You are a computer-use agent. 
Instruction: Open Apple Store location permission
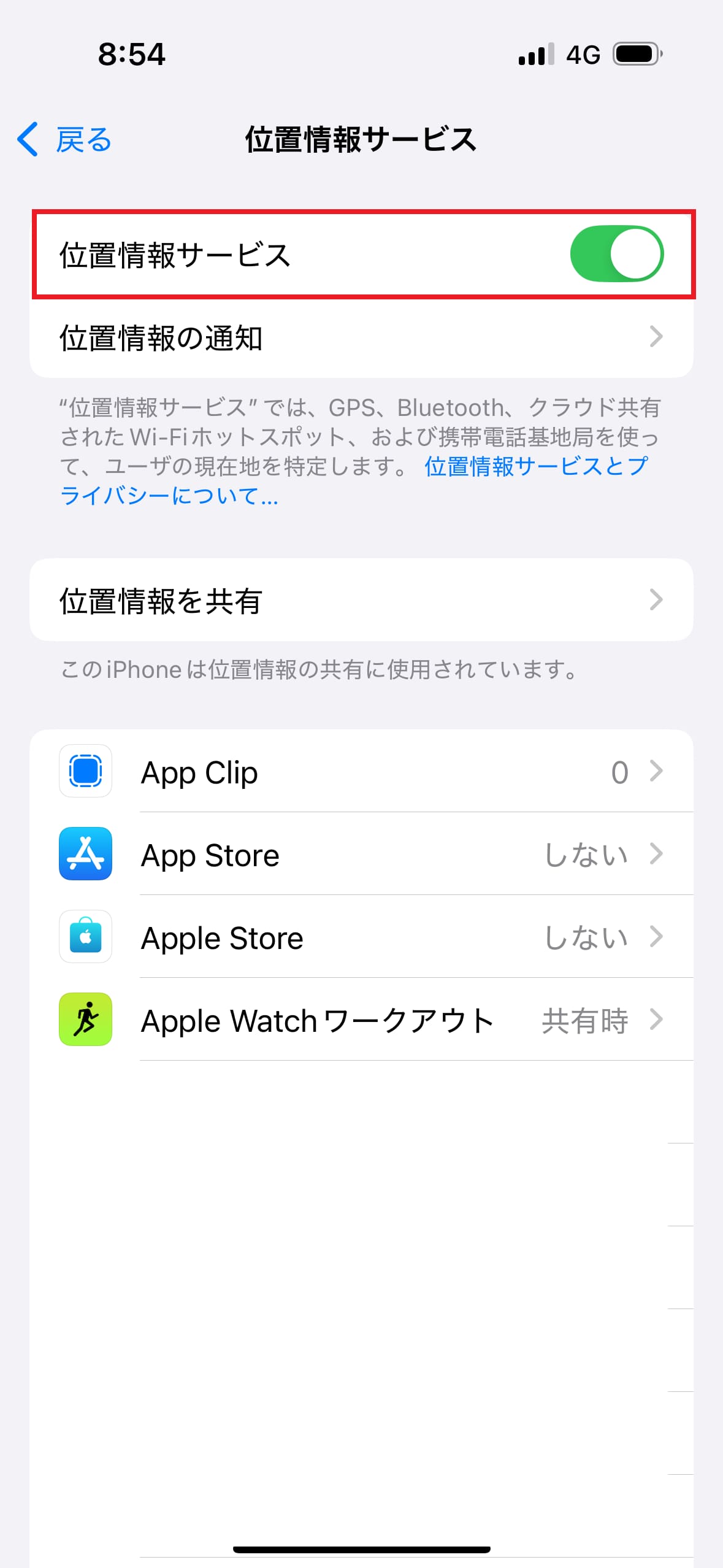[361, 937]
